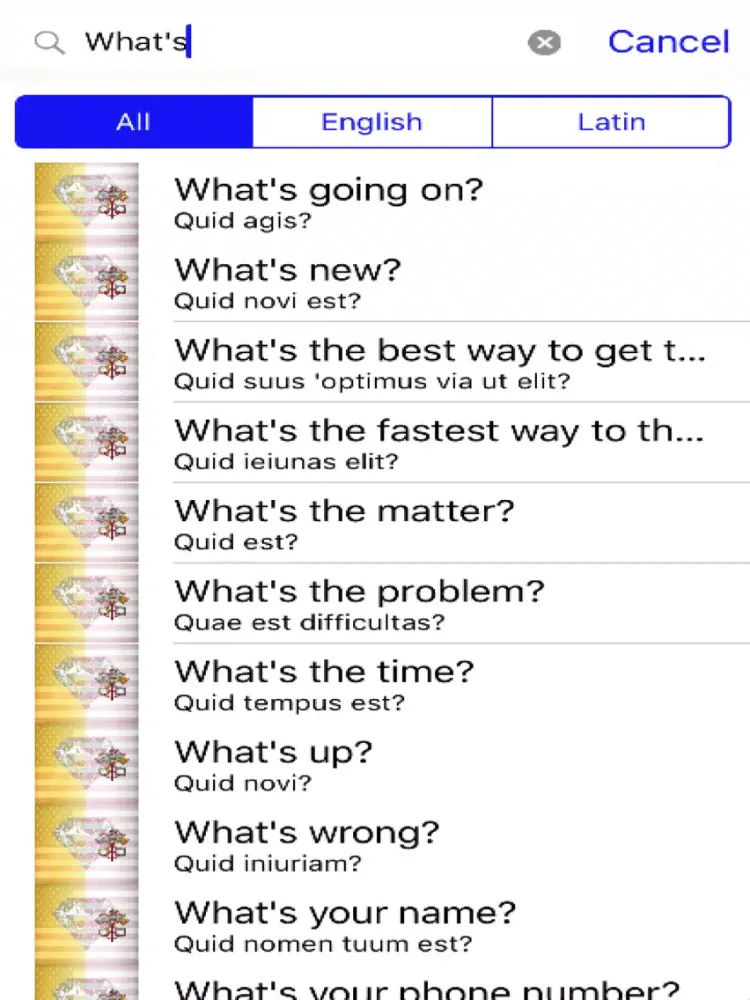Switch to the Latin tab
Image resolution: width=750 pixels, height=1000 pixels.
point(610,121)
